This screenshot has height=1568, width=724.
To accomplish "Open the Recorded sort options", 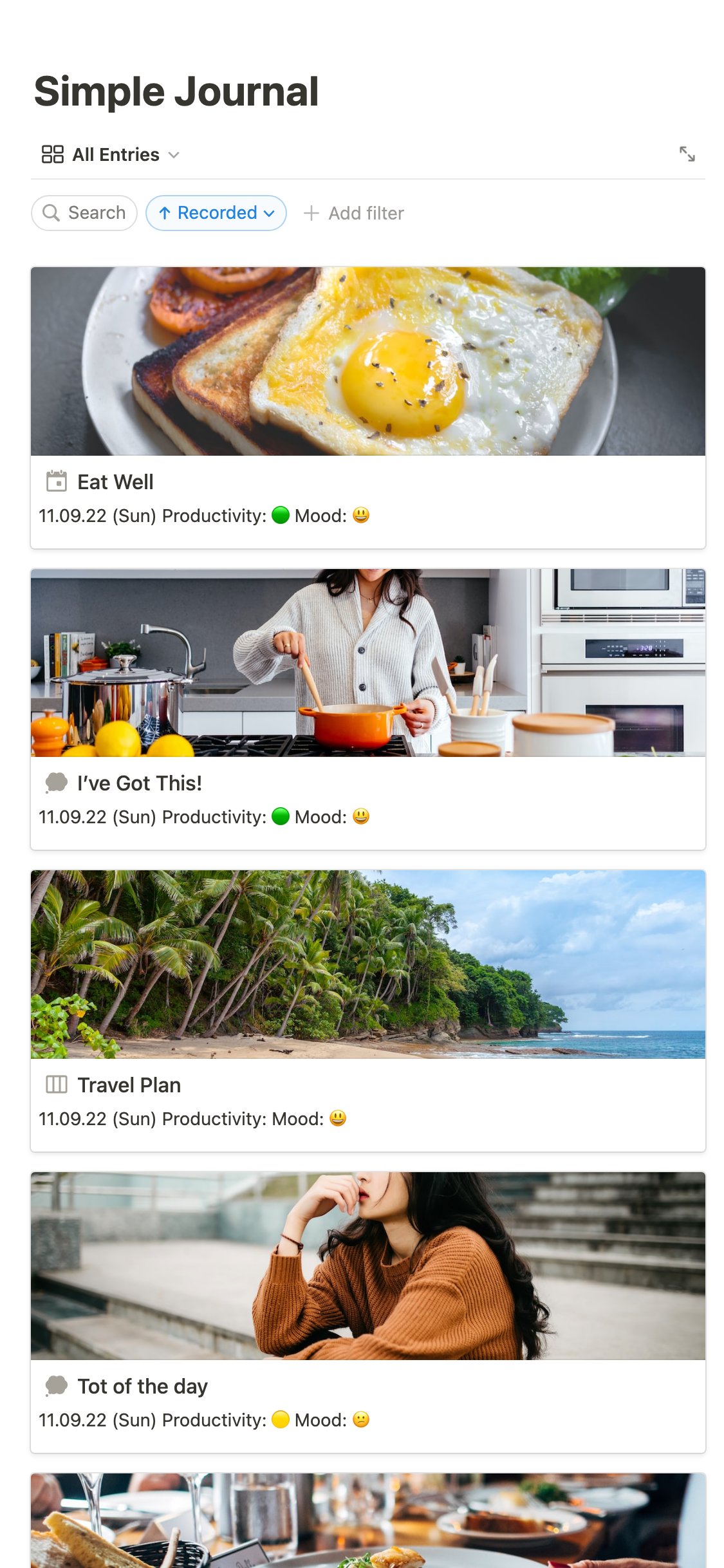I will click(x=216, y=213).
